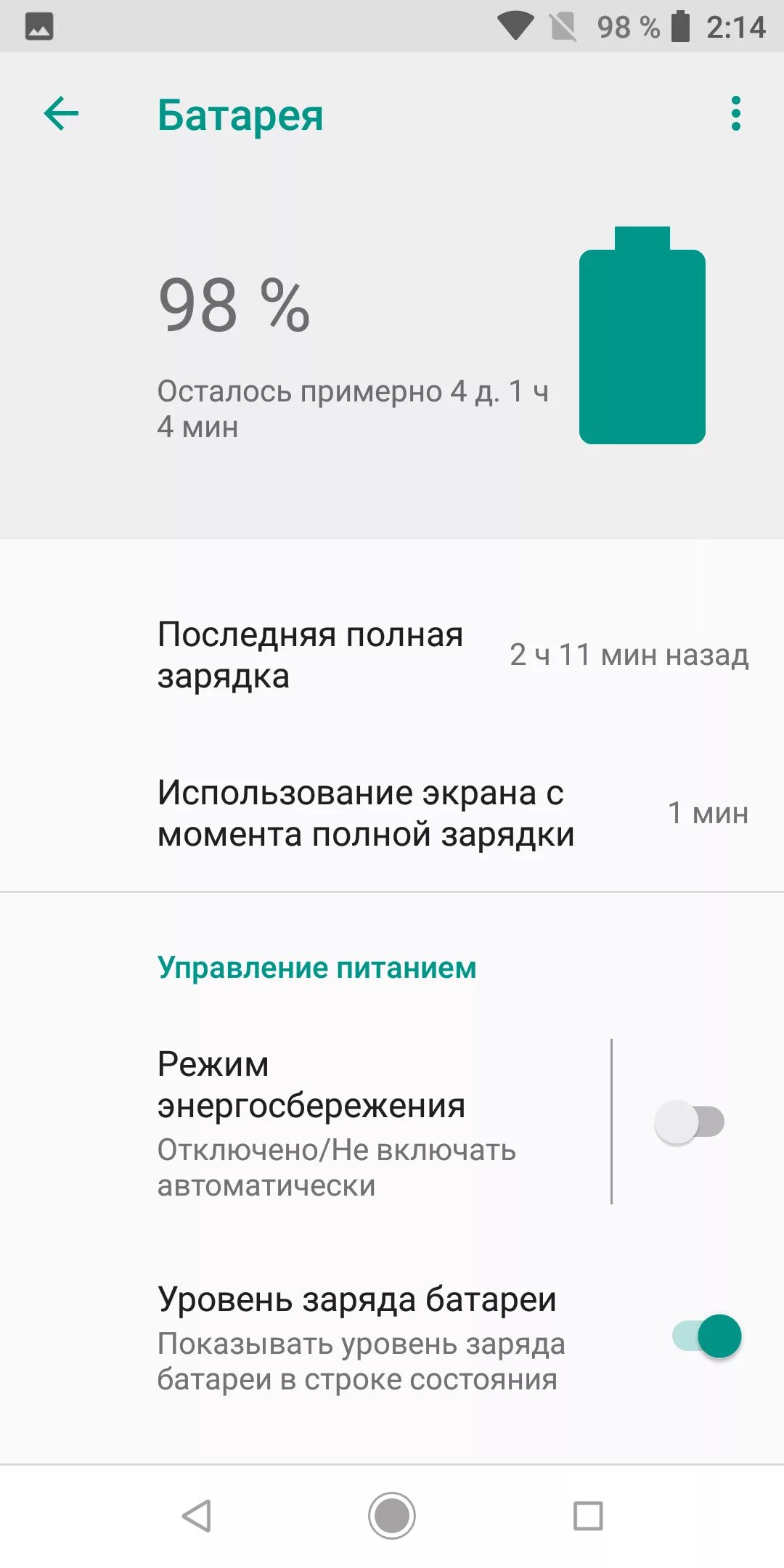The height and width of the screenshot is (1568, 784).
Task: Open recent apps with square button
Action: (588, 1516)
